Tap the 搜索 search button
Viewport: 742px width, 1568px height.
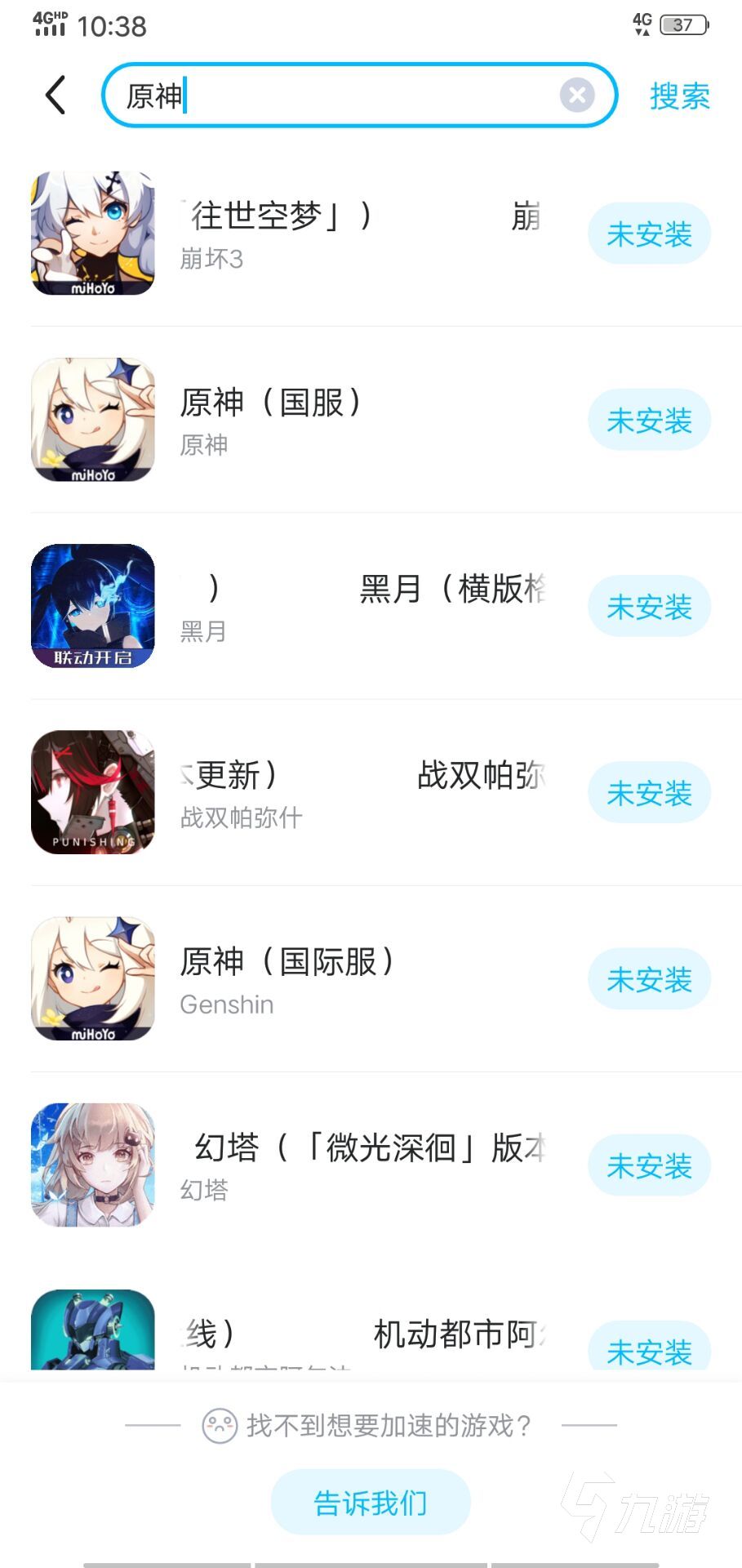(x=679, y=96)
